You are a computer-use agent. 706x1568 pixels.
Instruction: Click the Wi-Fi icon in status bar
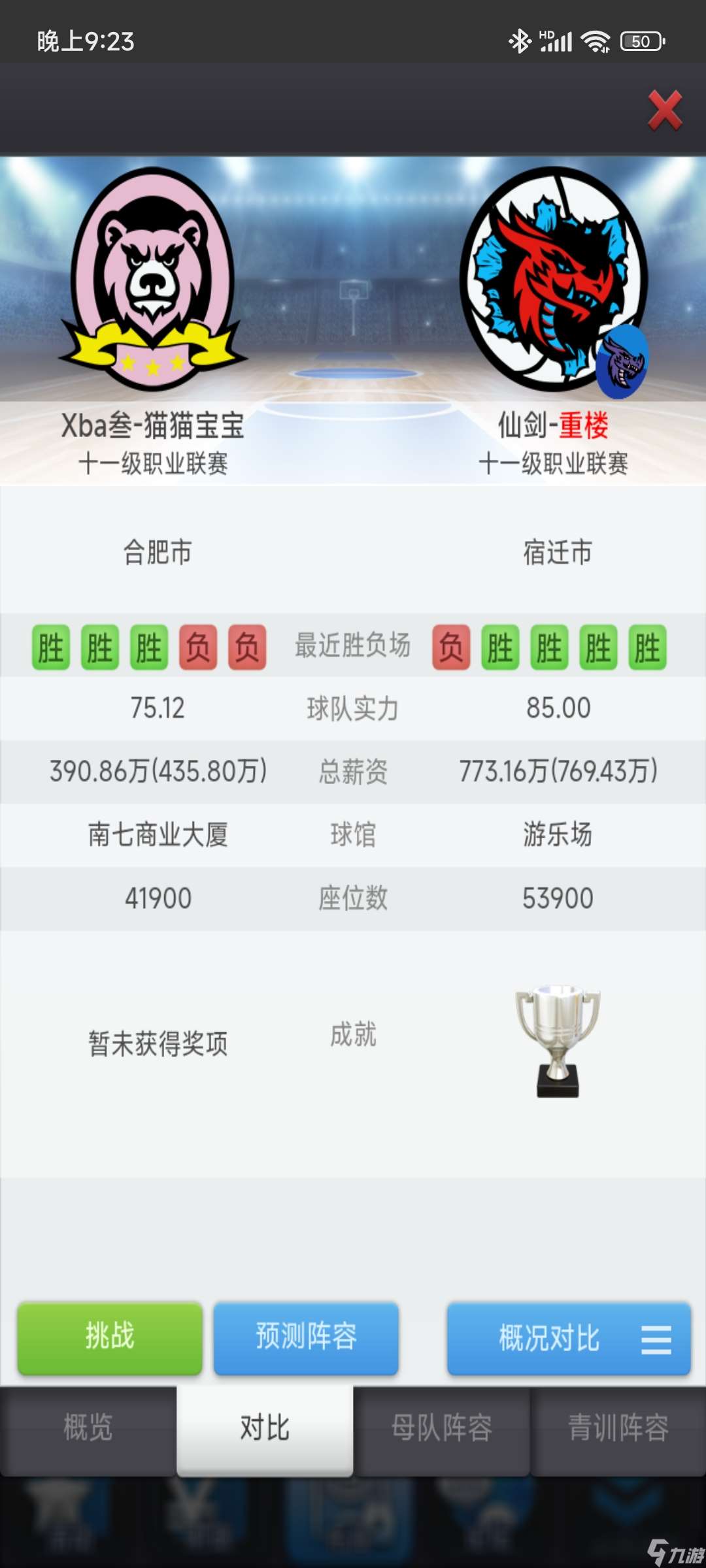tap(596, 41)
